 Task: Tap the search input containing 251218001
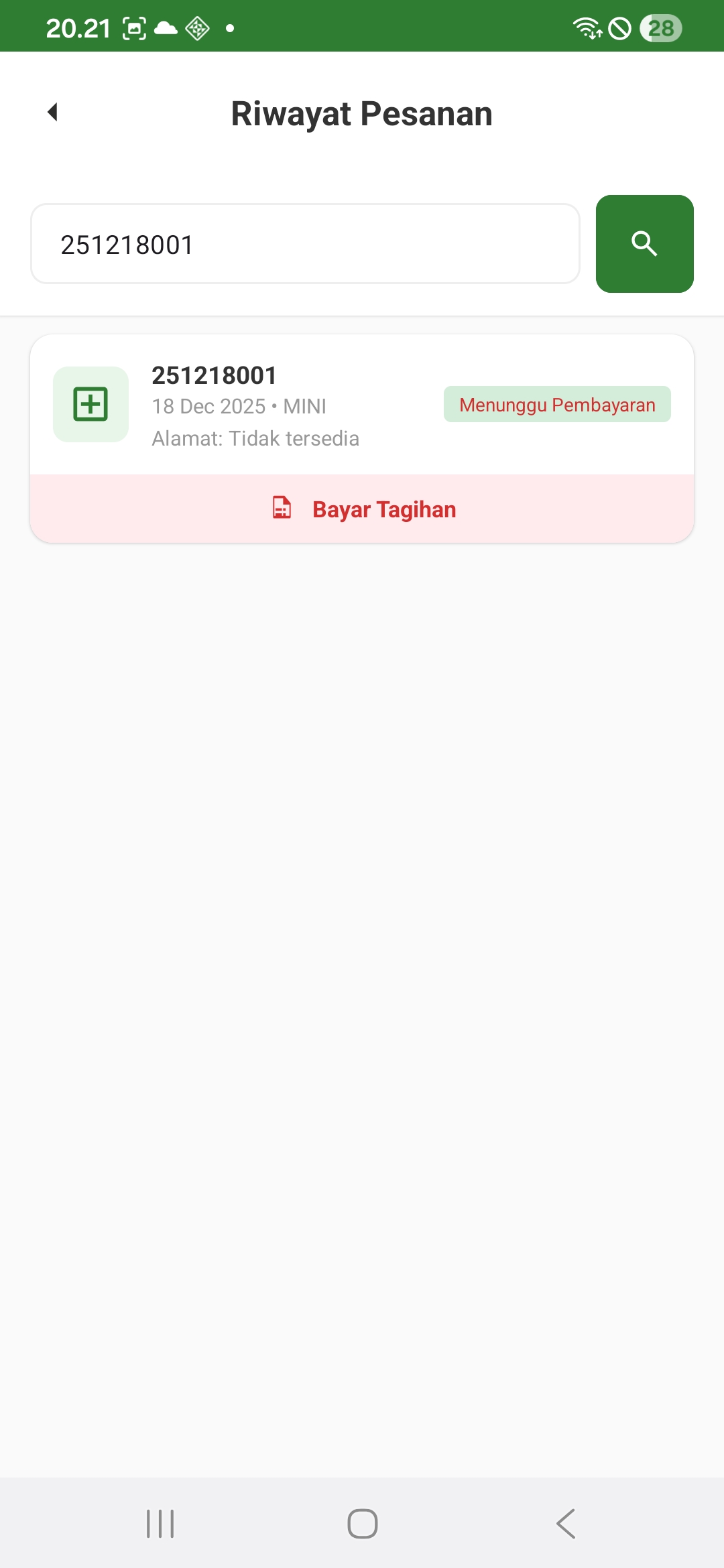click(x=304, y=243)
